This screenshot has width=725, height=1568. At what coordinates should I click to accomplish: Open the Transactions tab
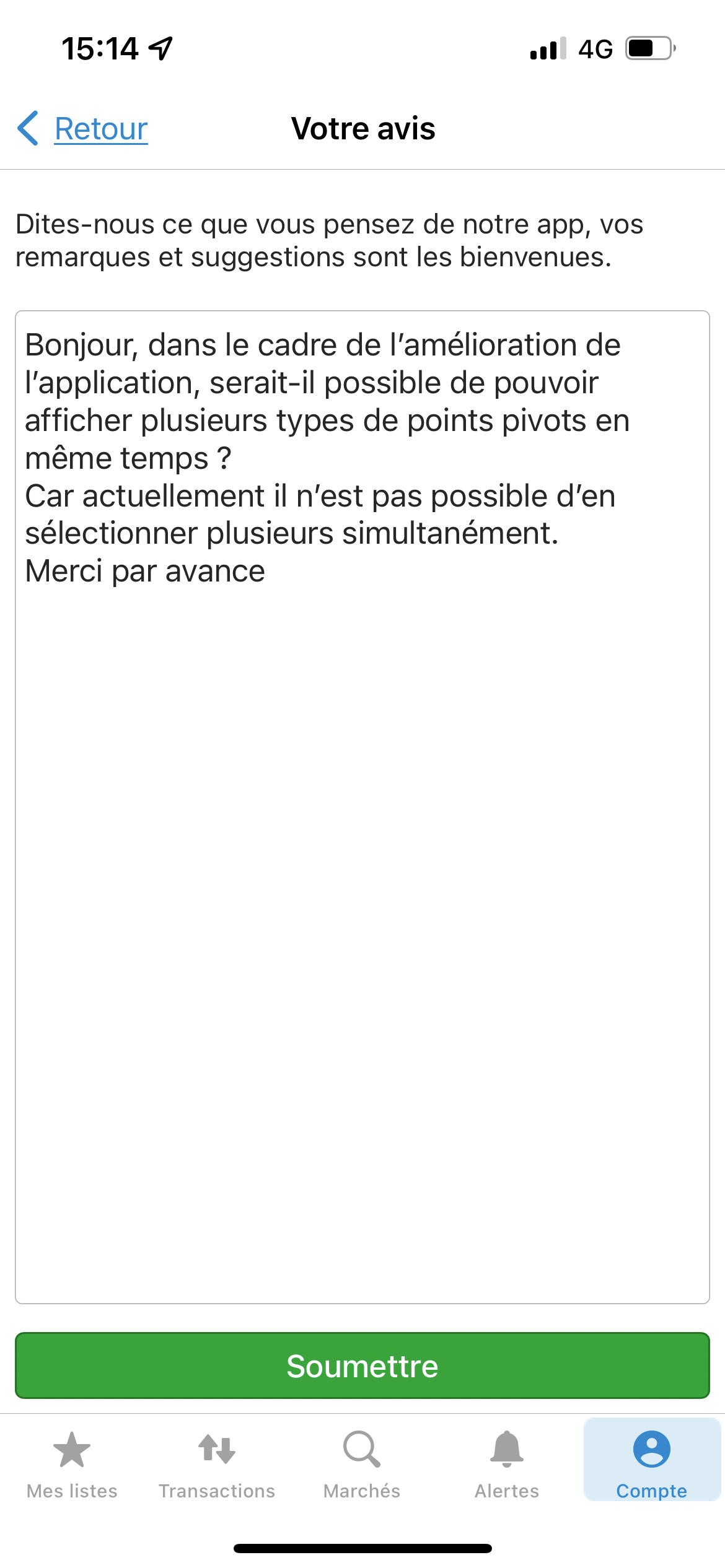217,1464
